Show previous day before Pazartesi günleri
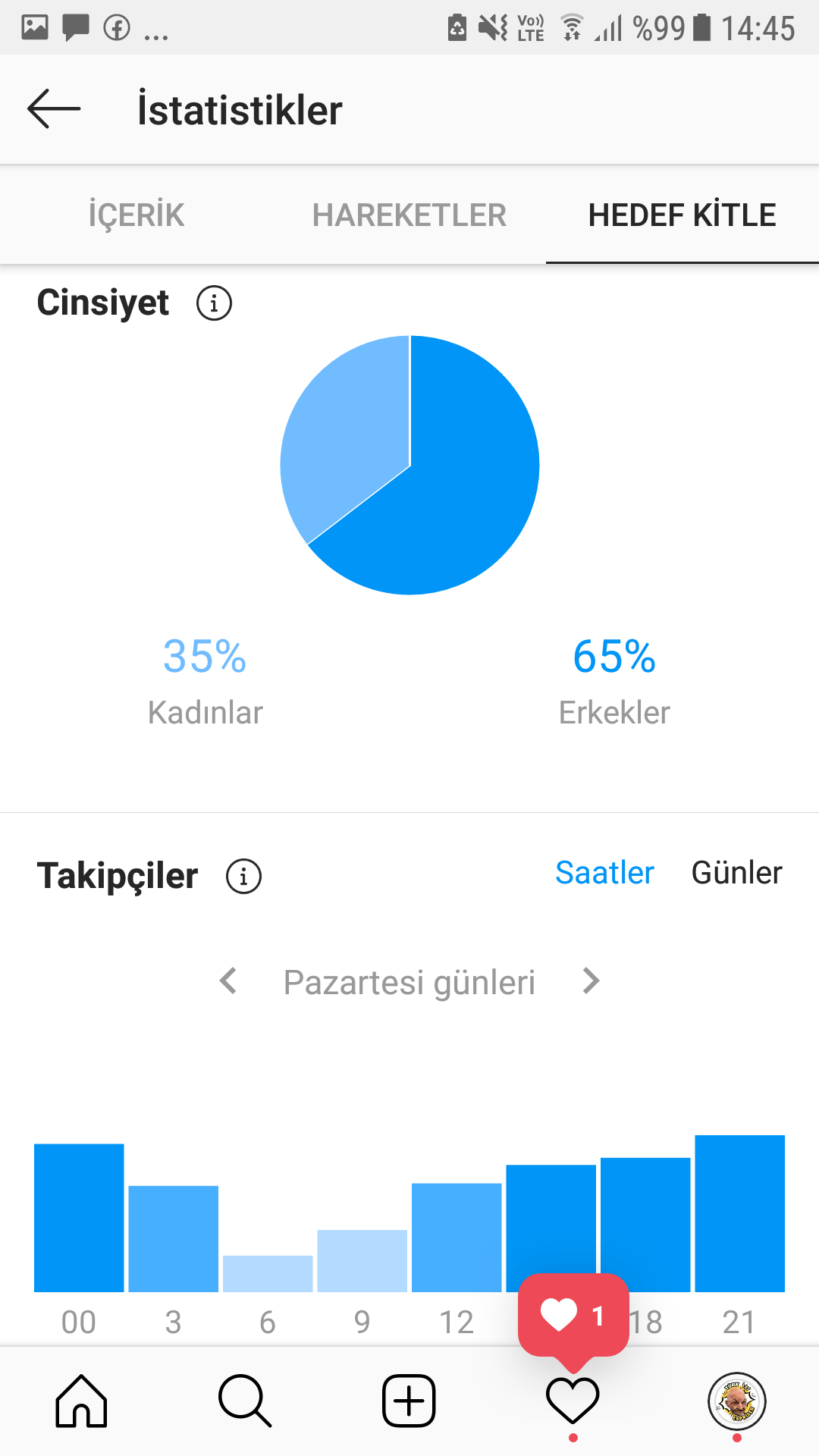The width and height of the screenshot is (819, 1456). tap(228, 981)
